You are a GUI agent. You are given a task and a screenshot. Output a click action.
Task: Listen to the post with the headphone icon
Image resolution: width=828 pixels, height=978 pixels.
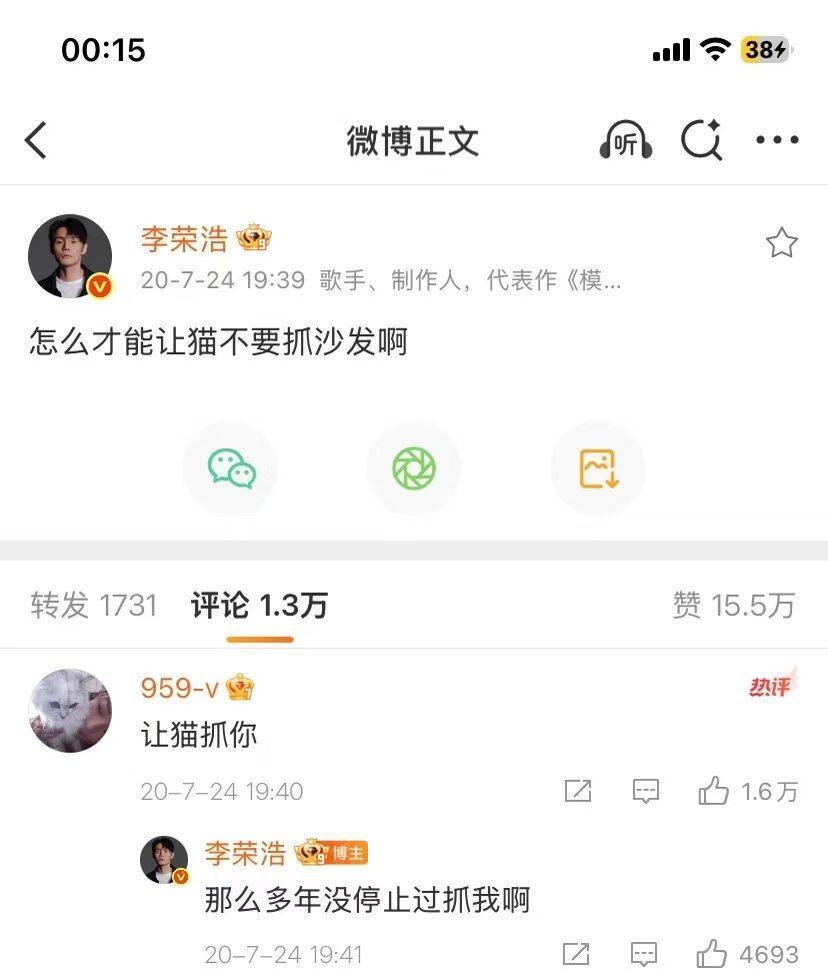pyautogui.click(x=623, y=141)
